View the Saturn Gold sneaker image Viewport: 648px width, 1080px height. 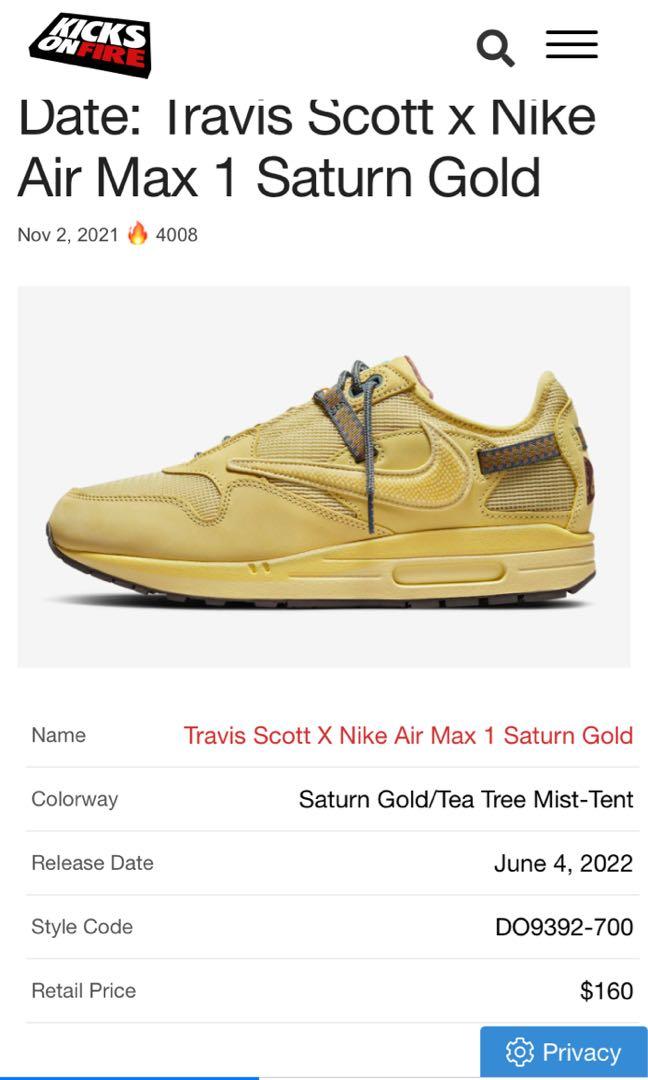pos(323,477)
